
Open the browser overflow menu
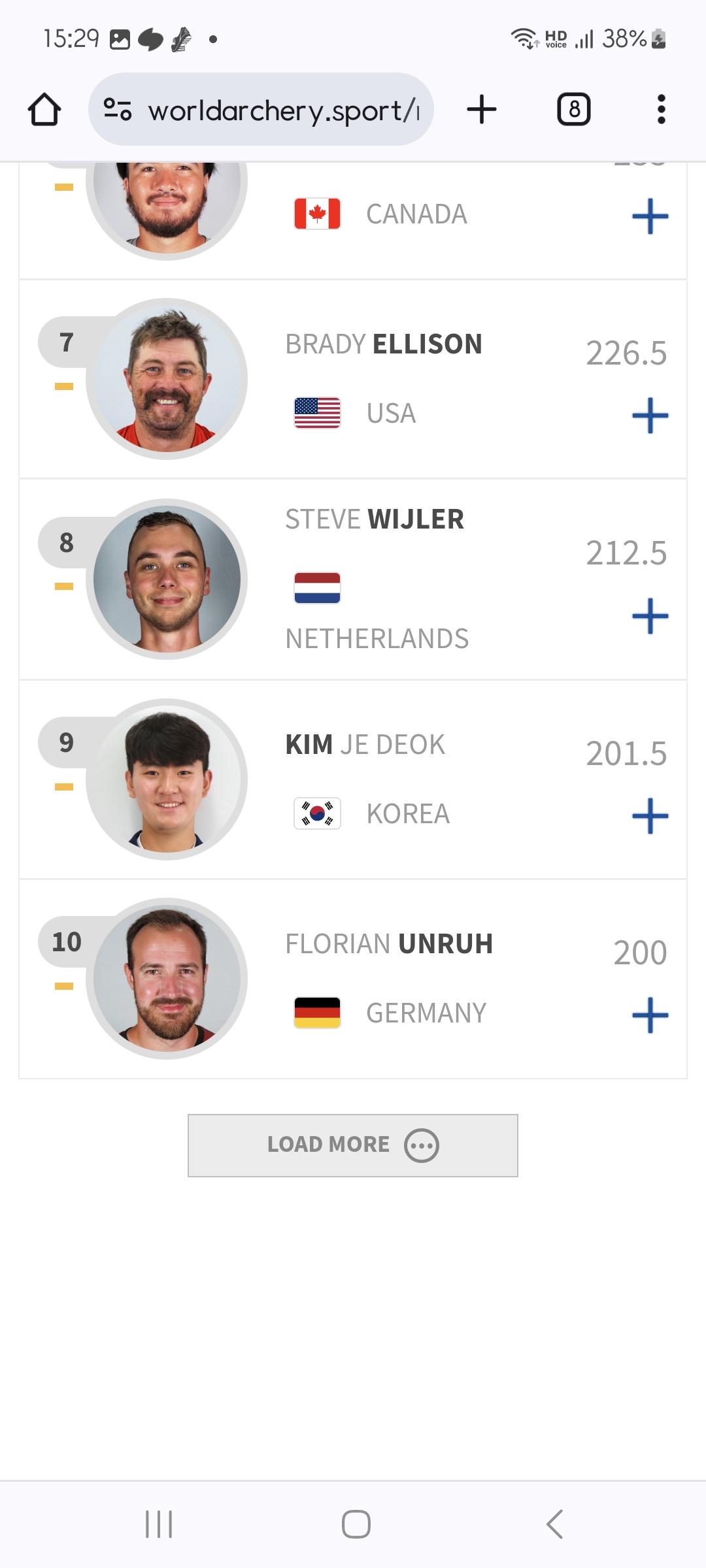(x=661, y=110)
